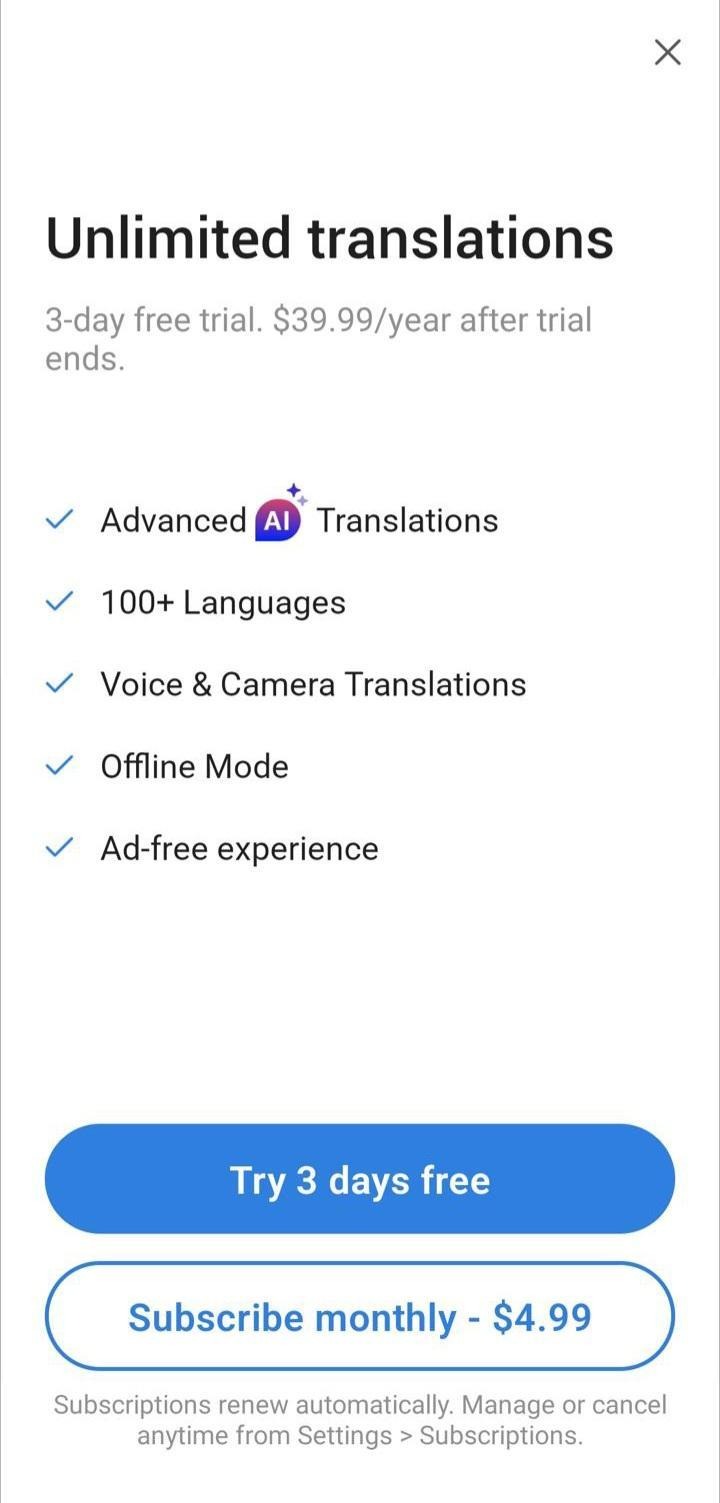Viewport: 720px width, 1503px height.
Task: Click the checkmark beside Ad-free experience
Action: [59, 847]
